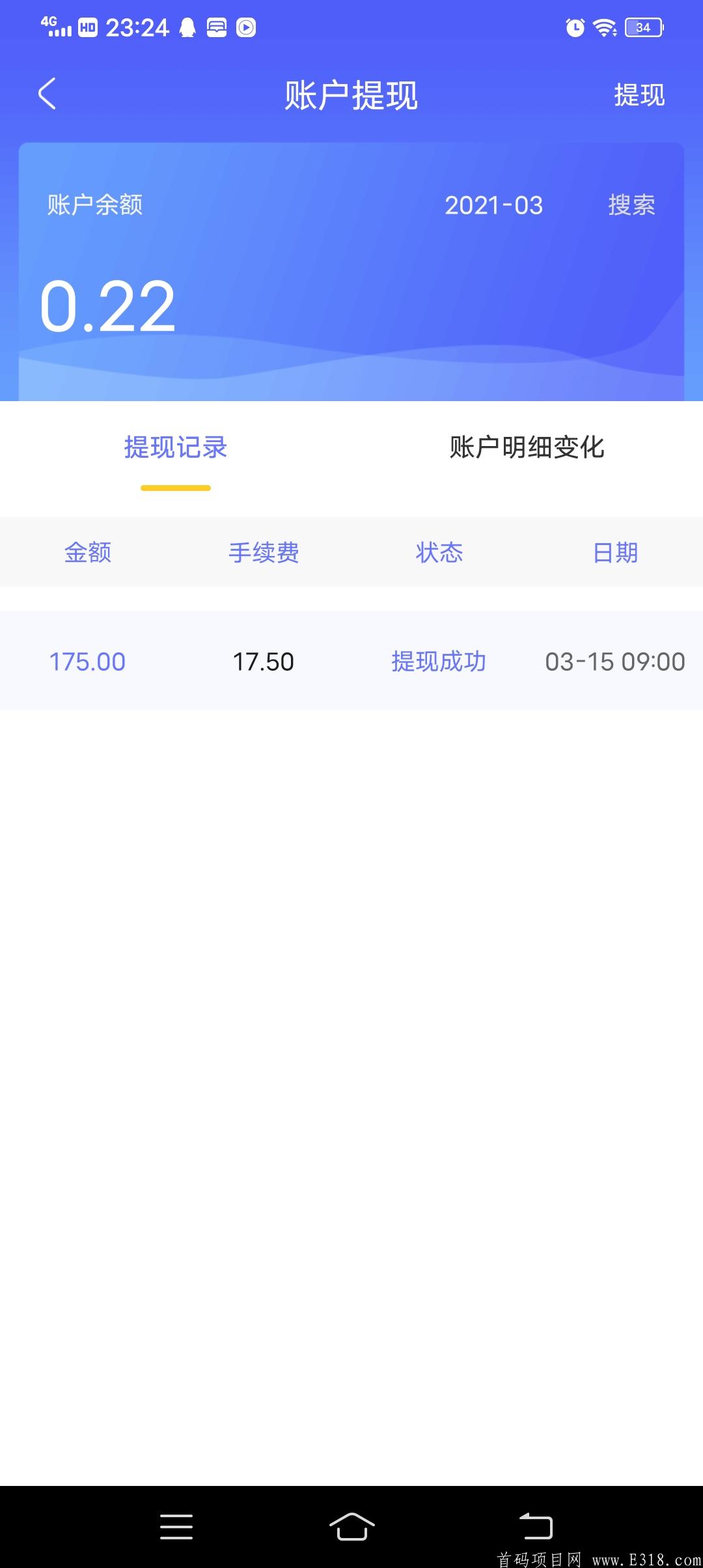Click the 搜索 search button
The width and height of the screenshot is (703, 1568).
(629, 206)
